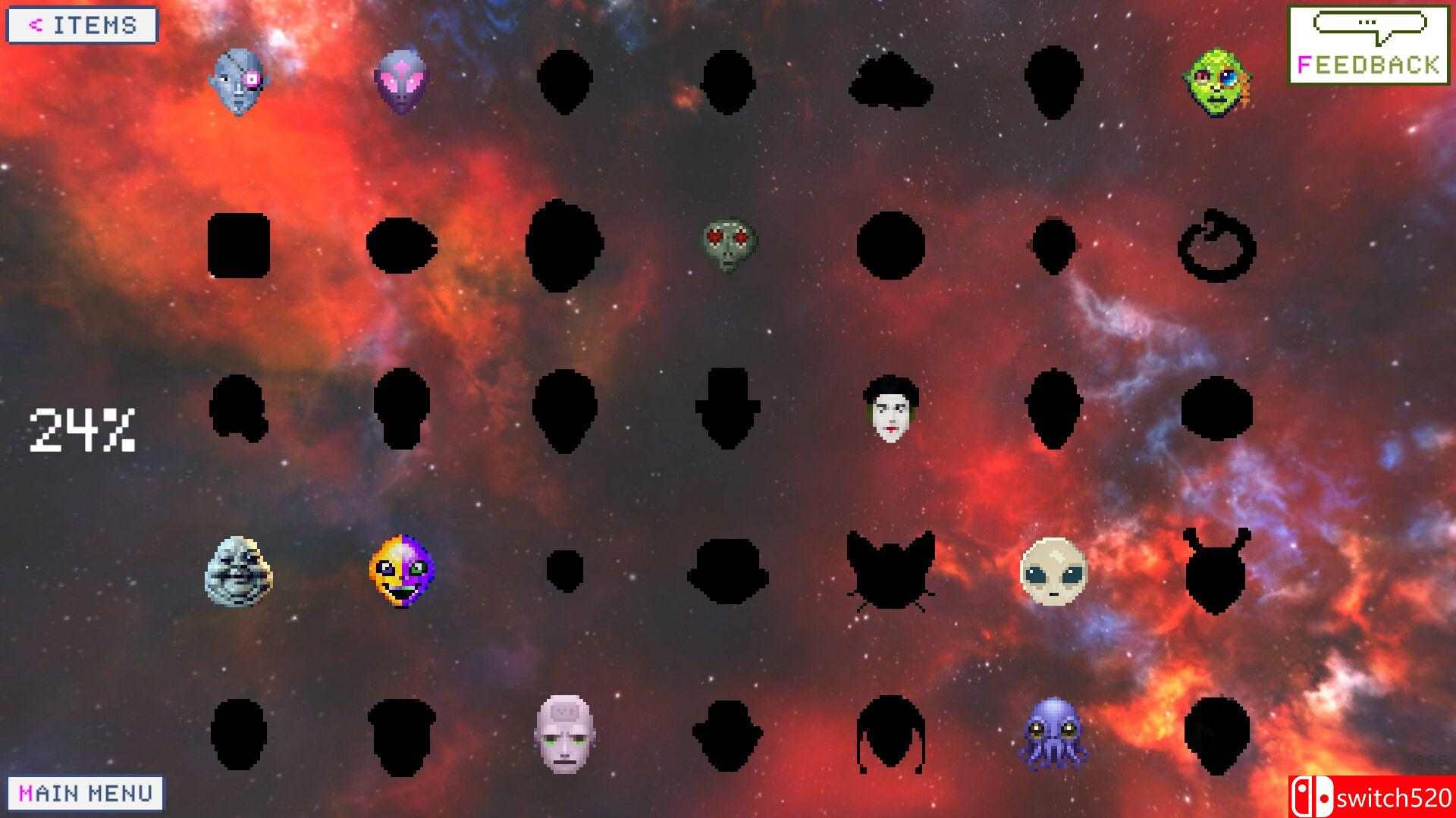Return to the Main Menu
1456x818 pixels.
click(85, 794)
